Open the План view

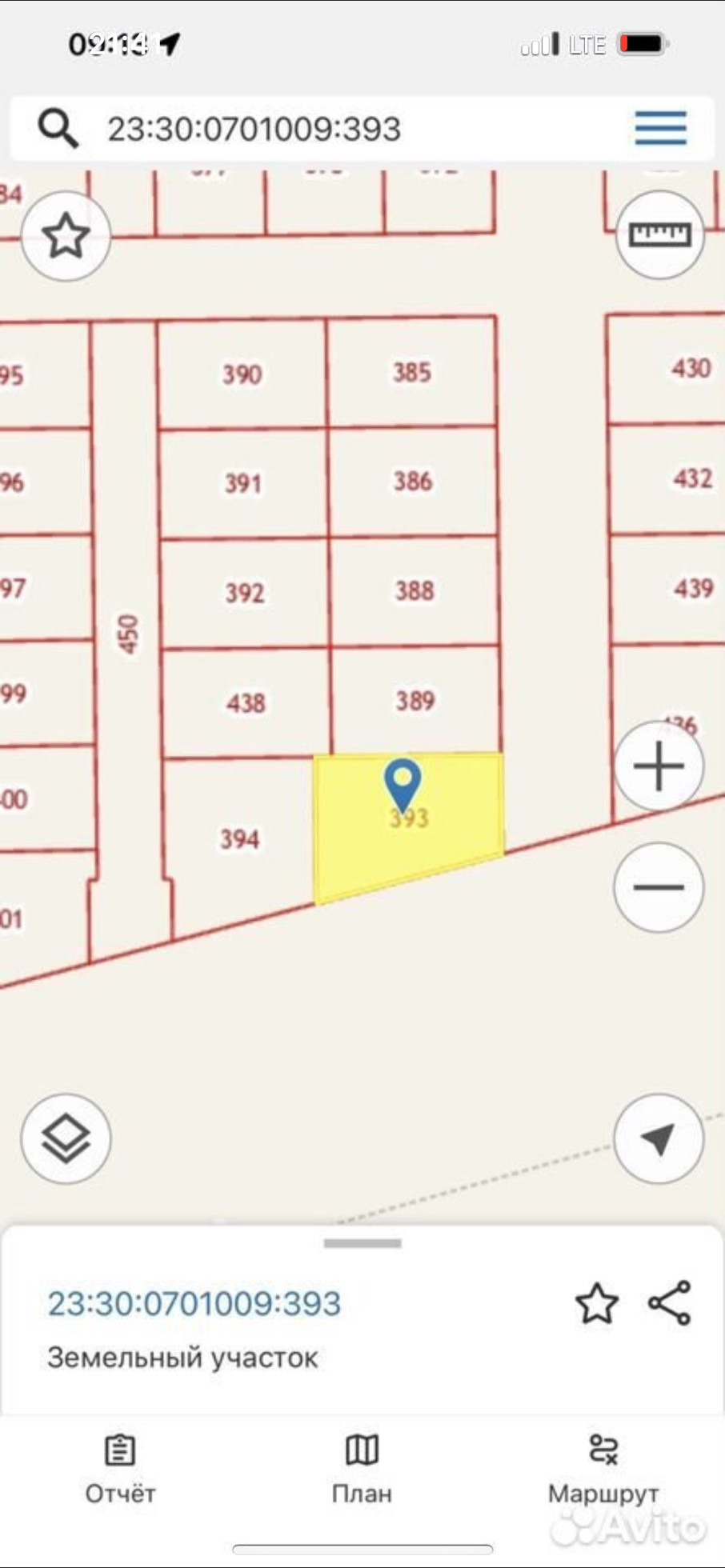[x=362, y=1469]
